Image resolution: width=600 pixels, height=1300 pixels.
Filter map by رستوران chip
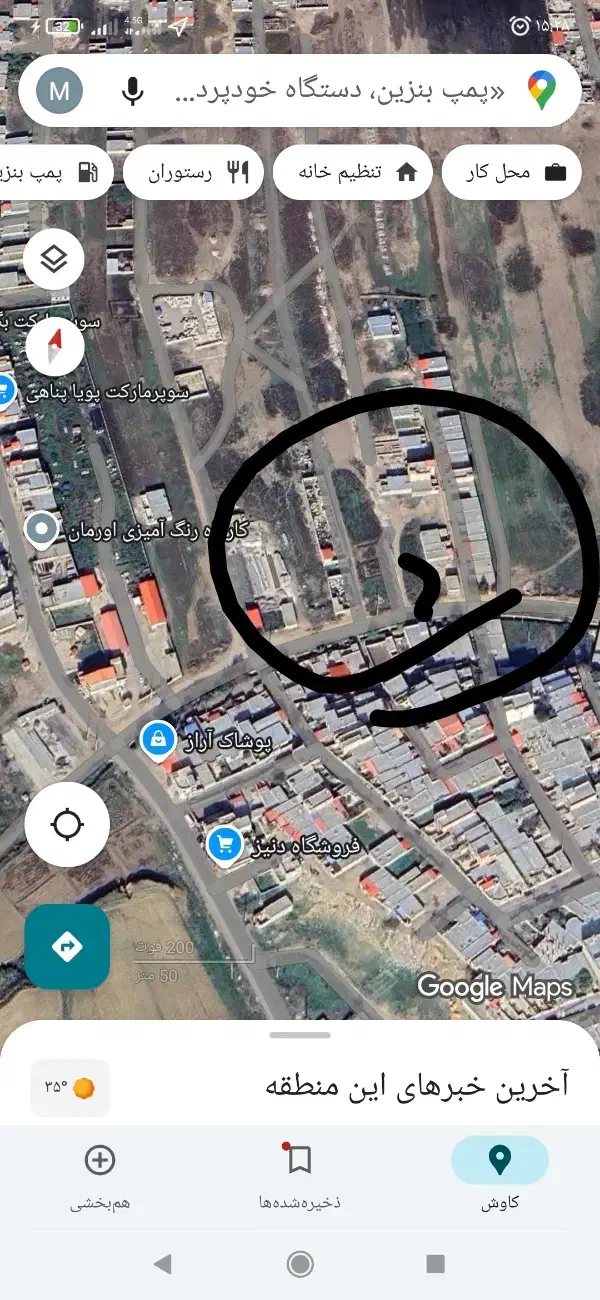click(193, 172)
